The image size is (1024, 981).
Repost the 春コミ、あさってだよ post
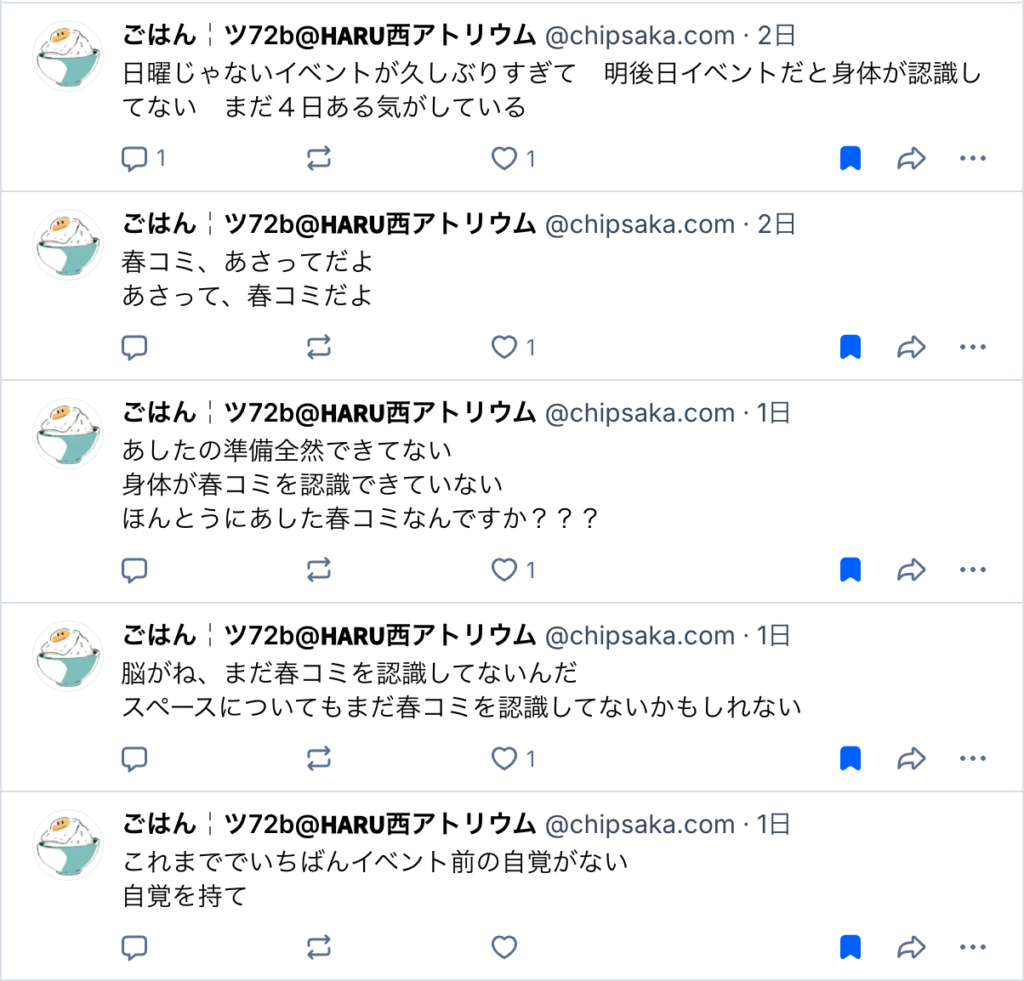pyautogui.click(x=319, y=347)
